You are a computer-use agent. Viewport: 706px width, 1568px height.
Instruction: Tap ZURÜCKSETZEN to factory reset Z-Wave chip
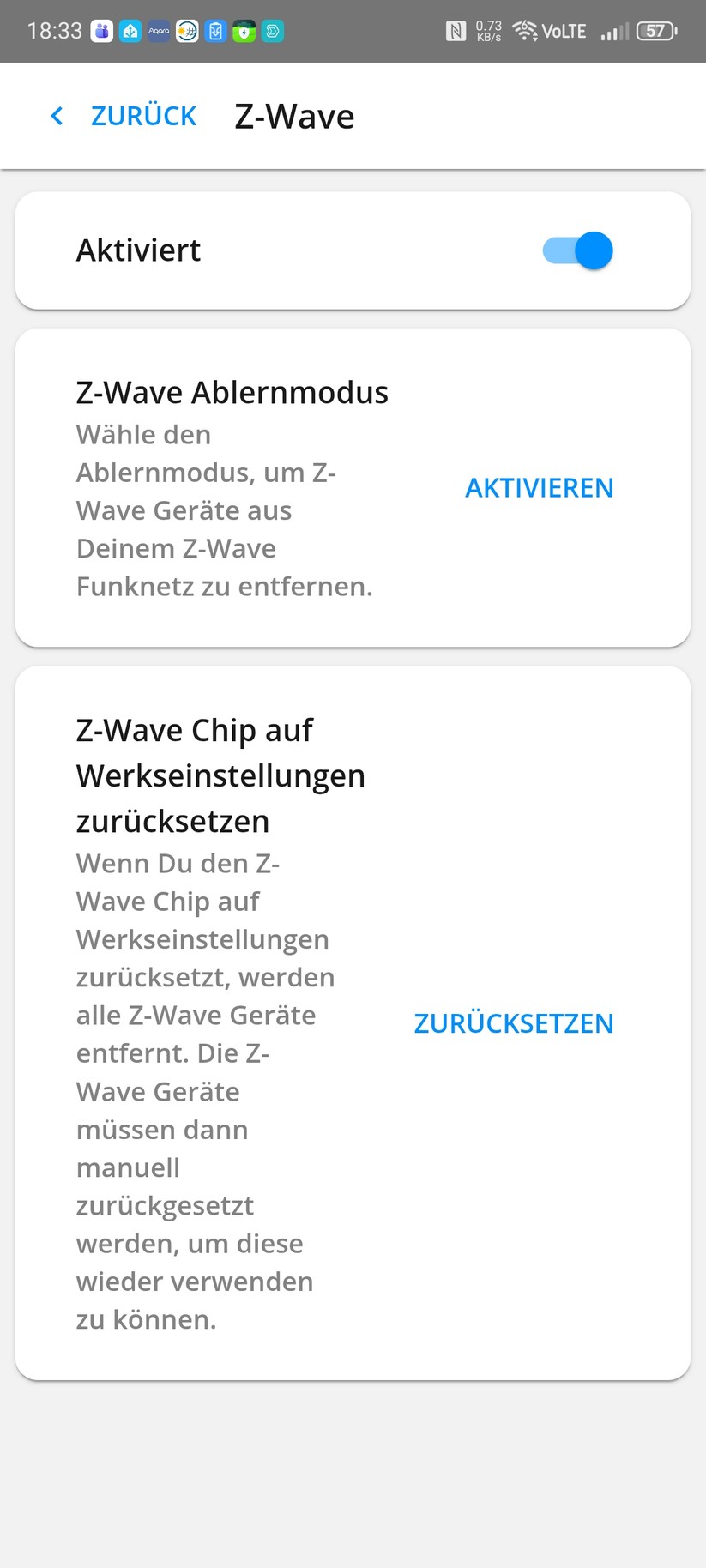[x=513, y=1023]
